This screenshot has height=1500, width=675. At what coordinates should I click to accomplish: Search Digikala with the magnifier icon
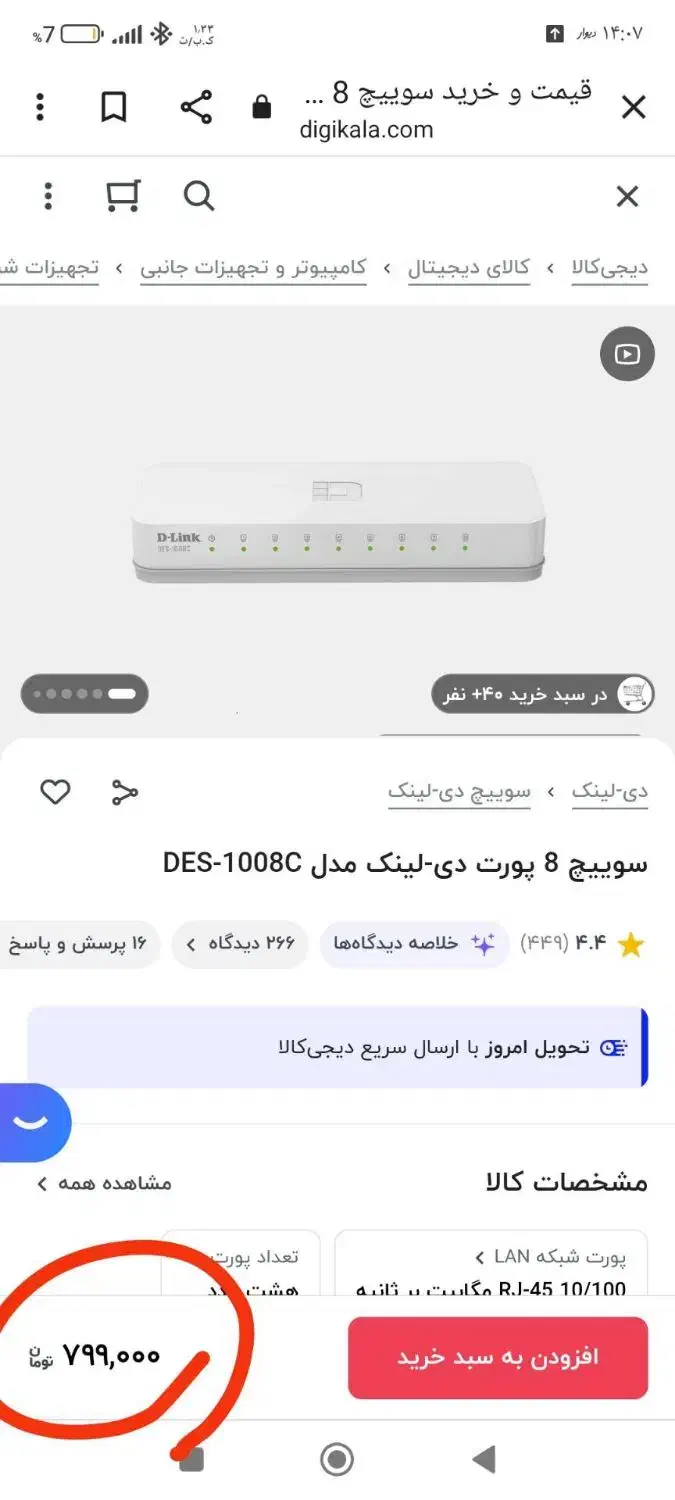pyautogui.click(x=199, y=197)
